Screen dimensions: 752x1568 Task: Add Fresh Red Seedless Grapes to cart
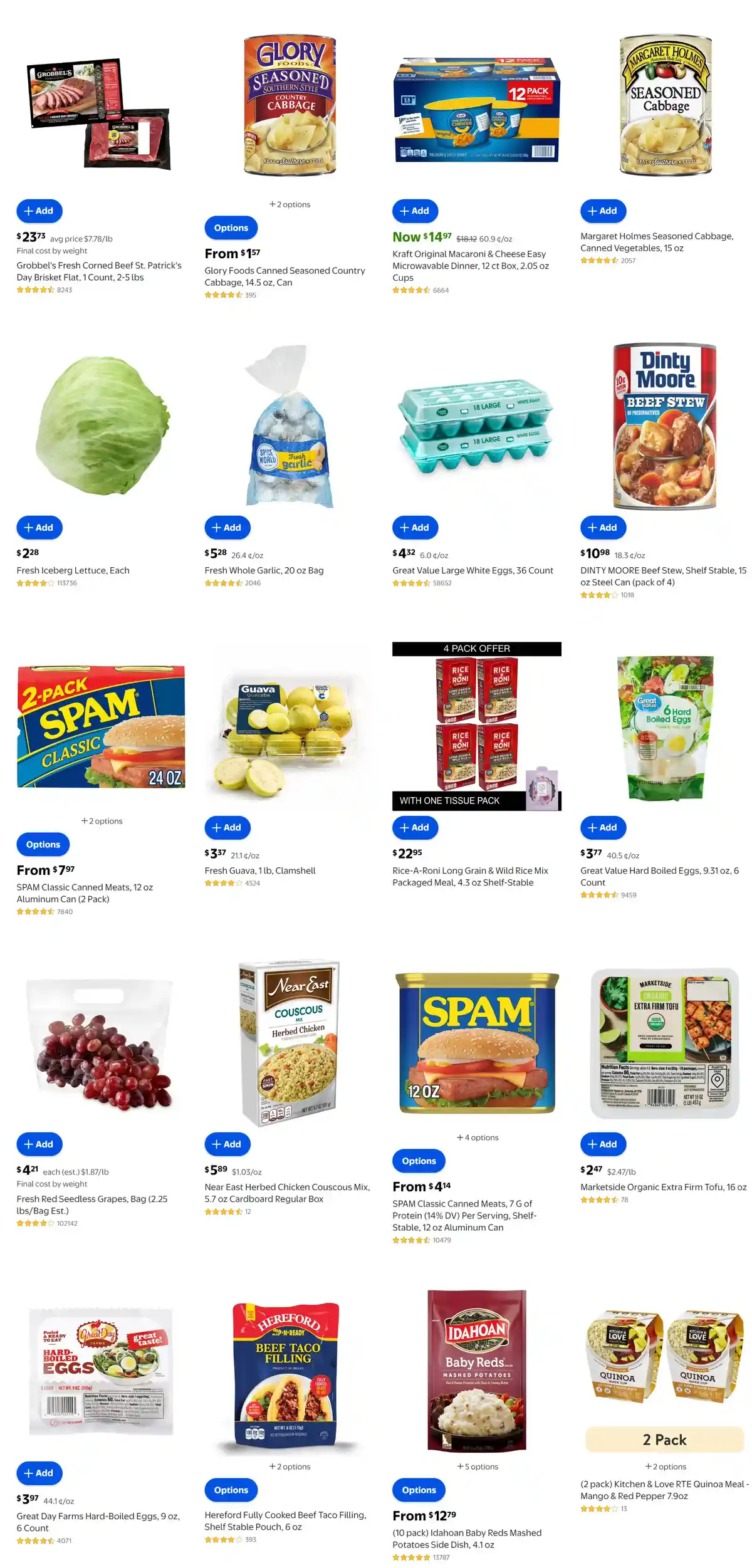click(x=39, y=1144)
